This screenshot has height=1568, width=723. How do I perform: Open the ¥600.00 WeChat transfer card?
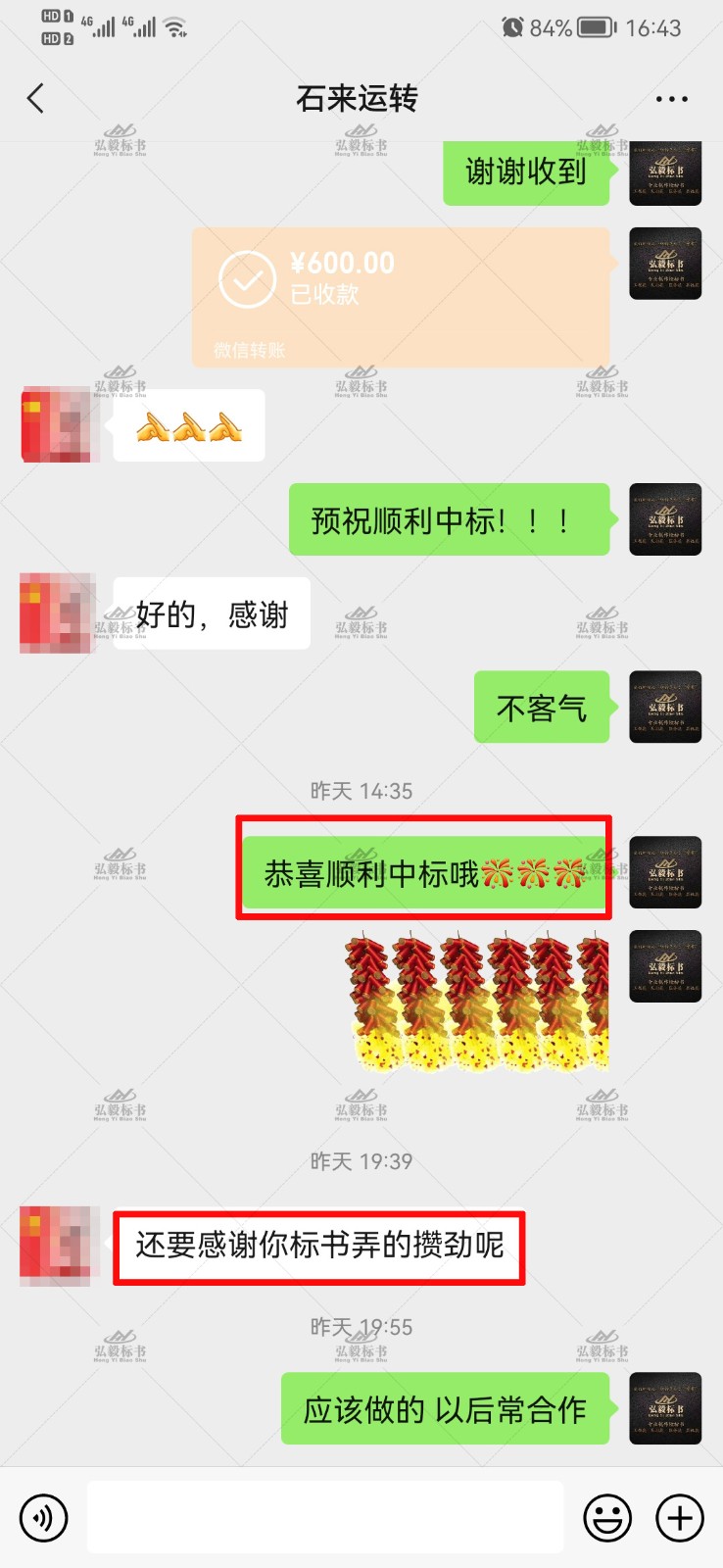401,296
